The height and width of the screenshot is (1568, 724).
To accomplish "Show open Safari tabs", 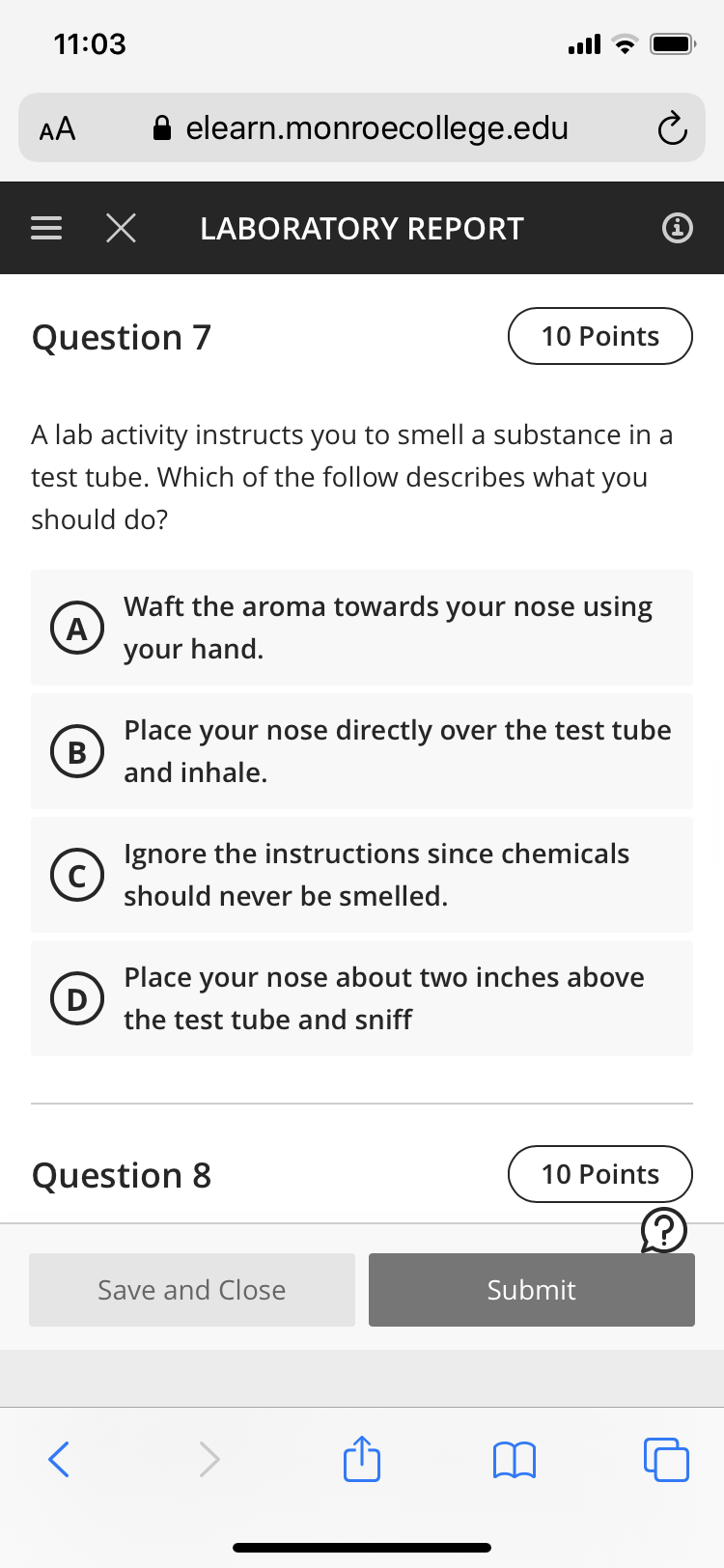I will click(x=666, y=1459).
